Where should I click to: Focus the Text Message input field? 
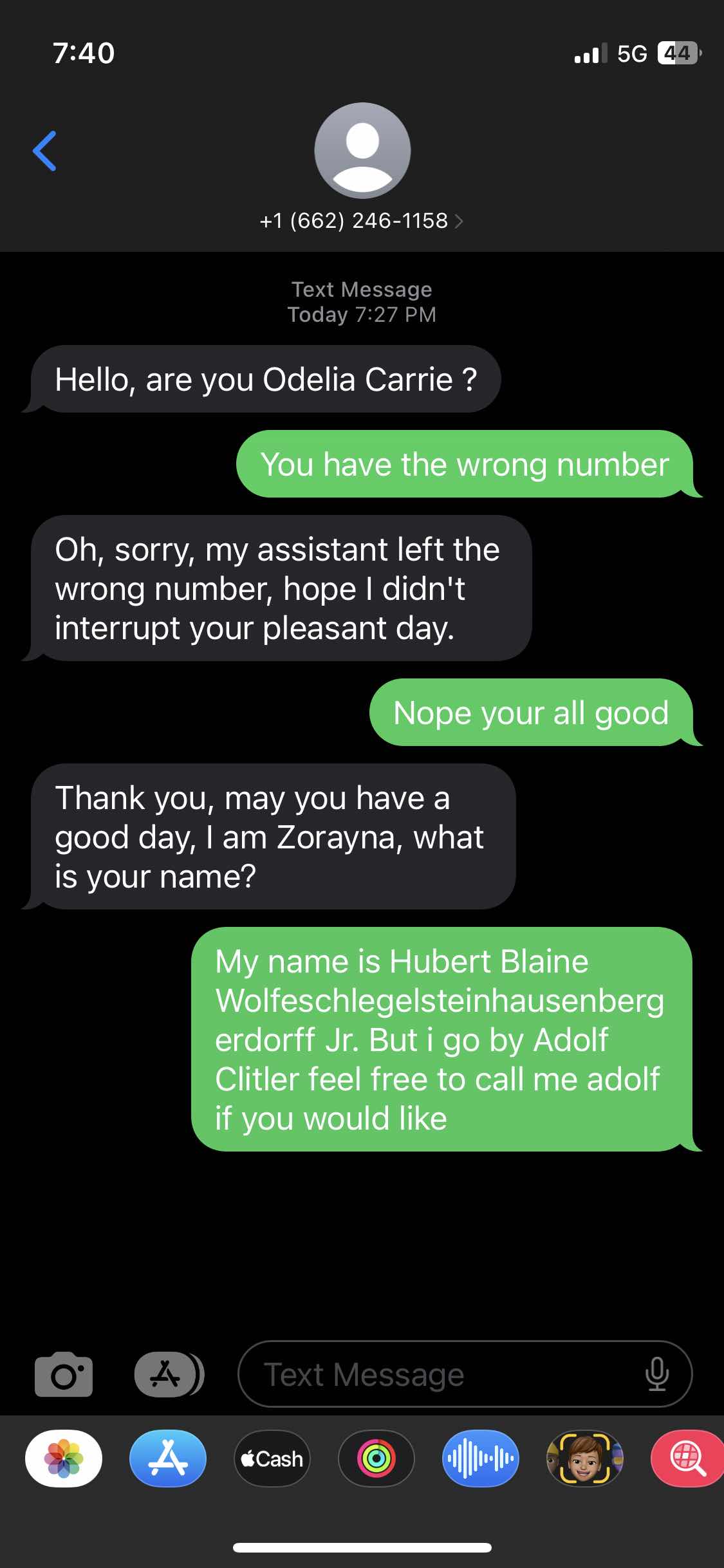438,1375
